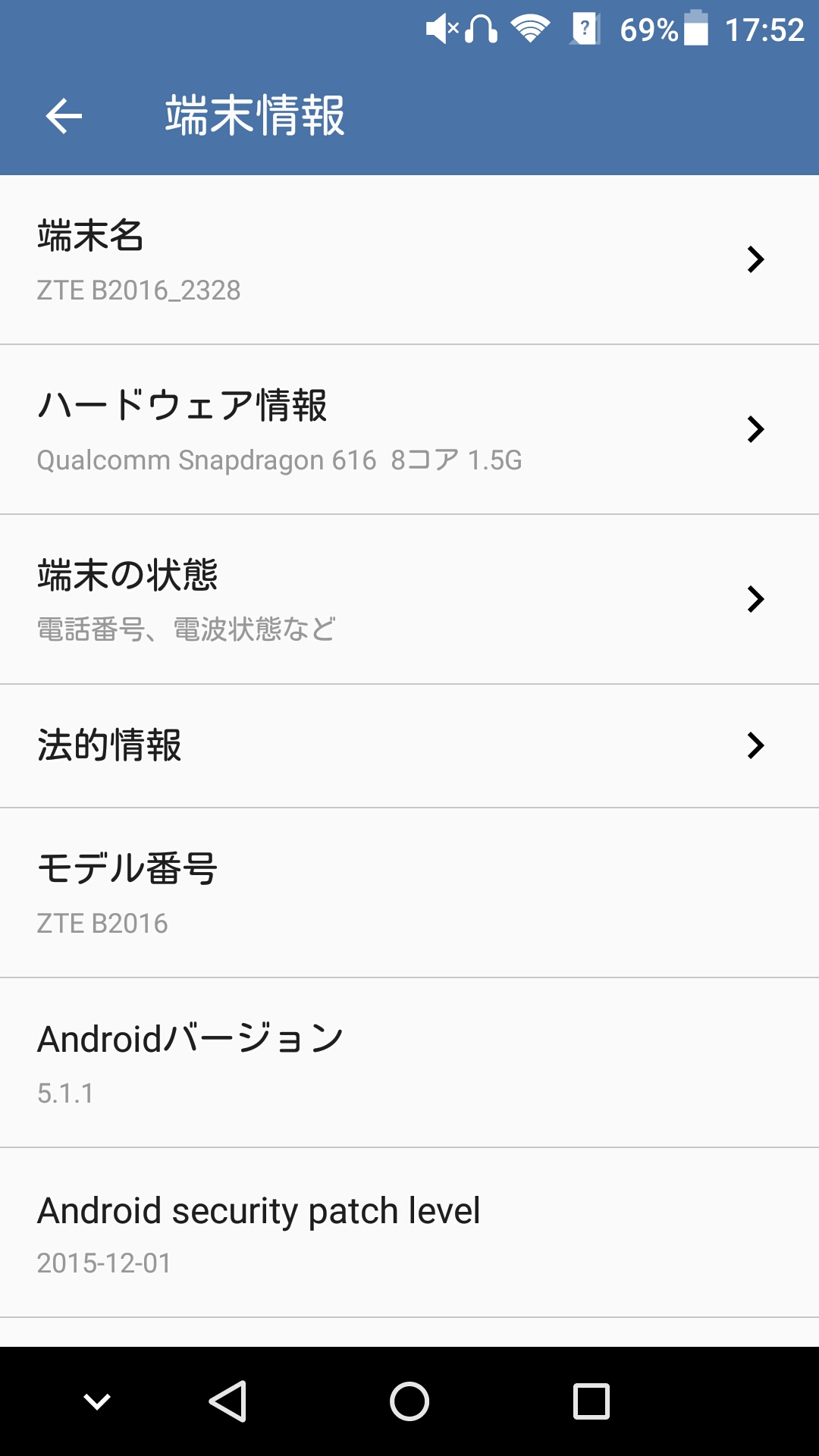Open recent apps from the navigation bar

pyautogui.click(x=591, y=1401)
